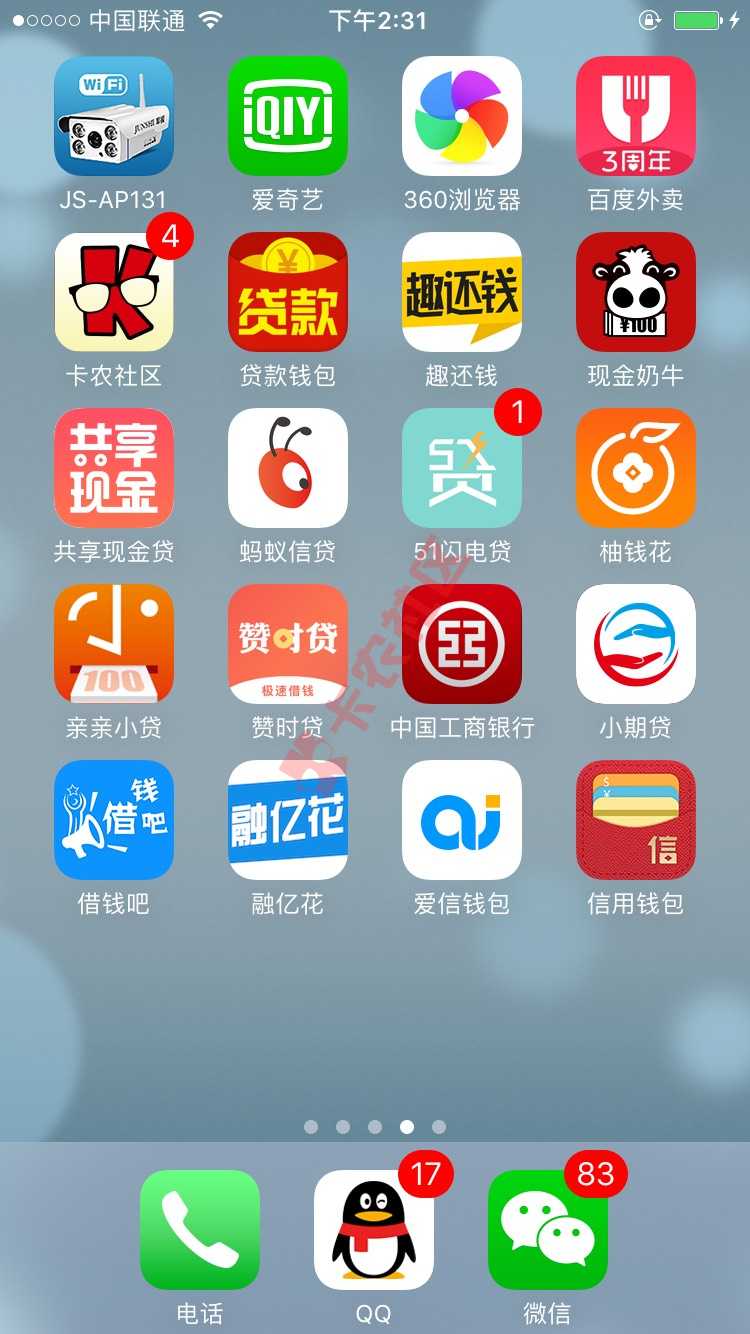
Task: Launch the 爱奇艺 video app
Action: click(287, 116)
